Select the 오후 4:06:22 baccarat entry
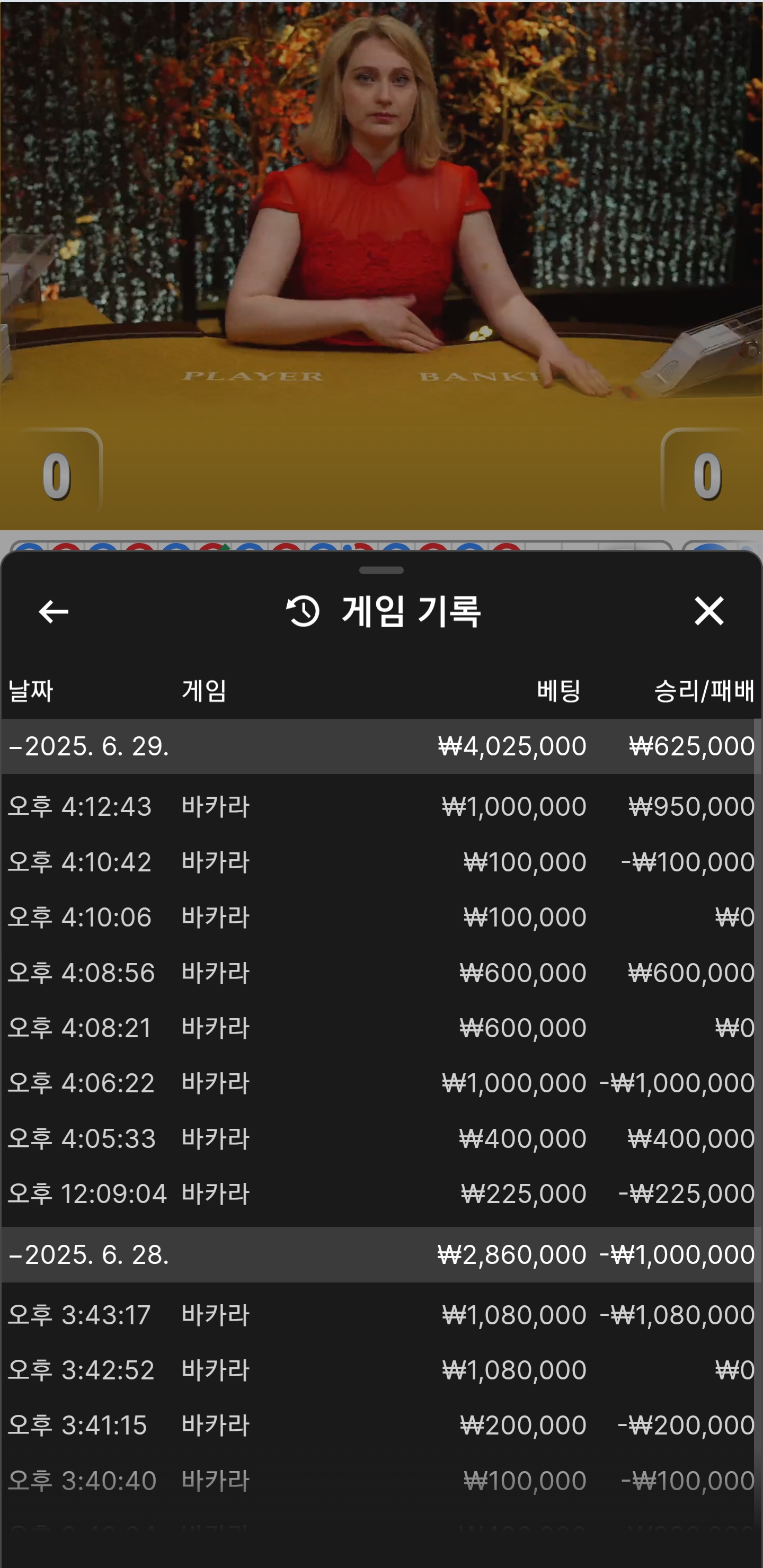 pyautogui.click(x=378, y=1083)
